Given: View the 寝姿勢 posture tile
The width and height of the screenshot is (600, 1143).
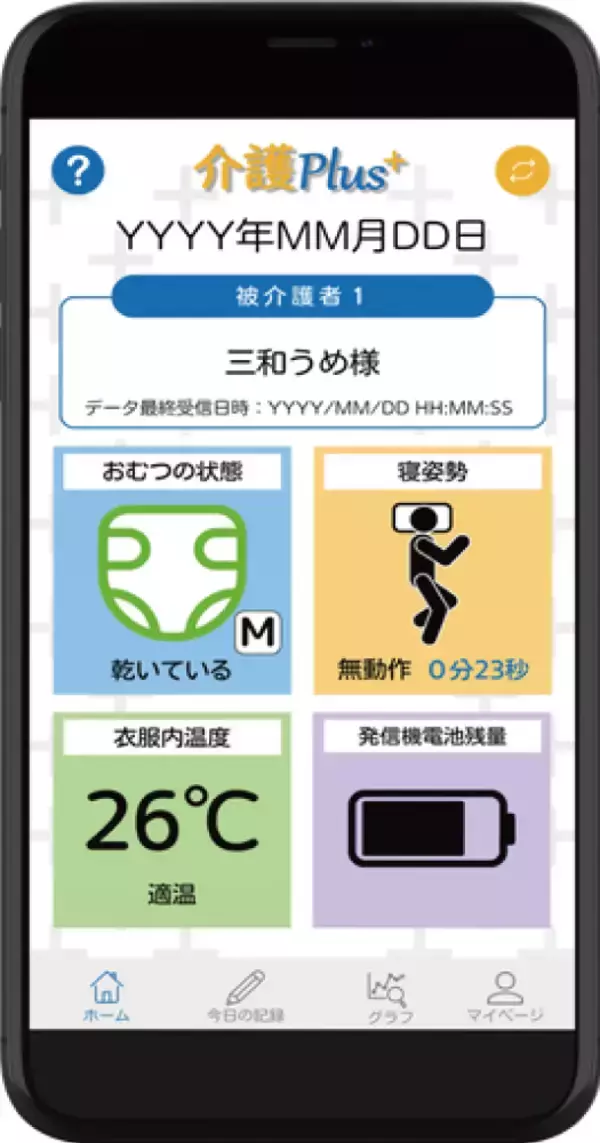Looking at the screenshot, I should point(431,570).
